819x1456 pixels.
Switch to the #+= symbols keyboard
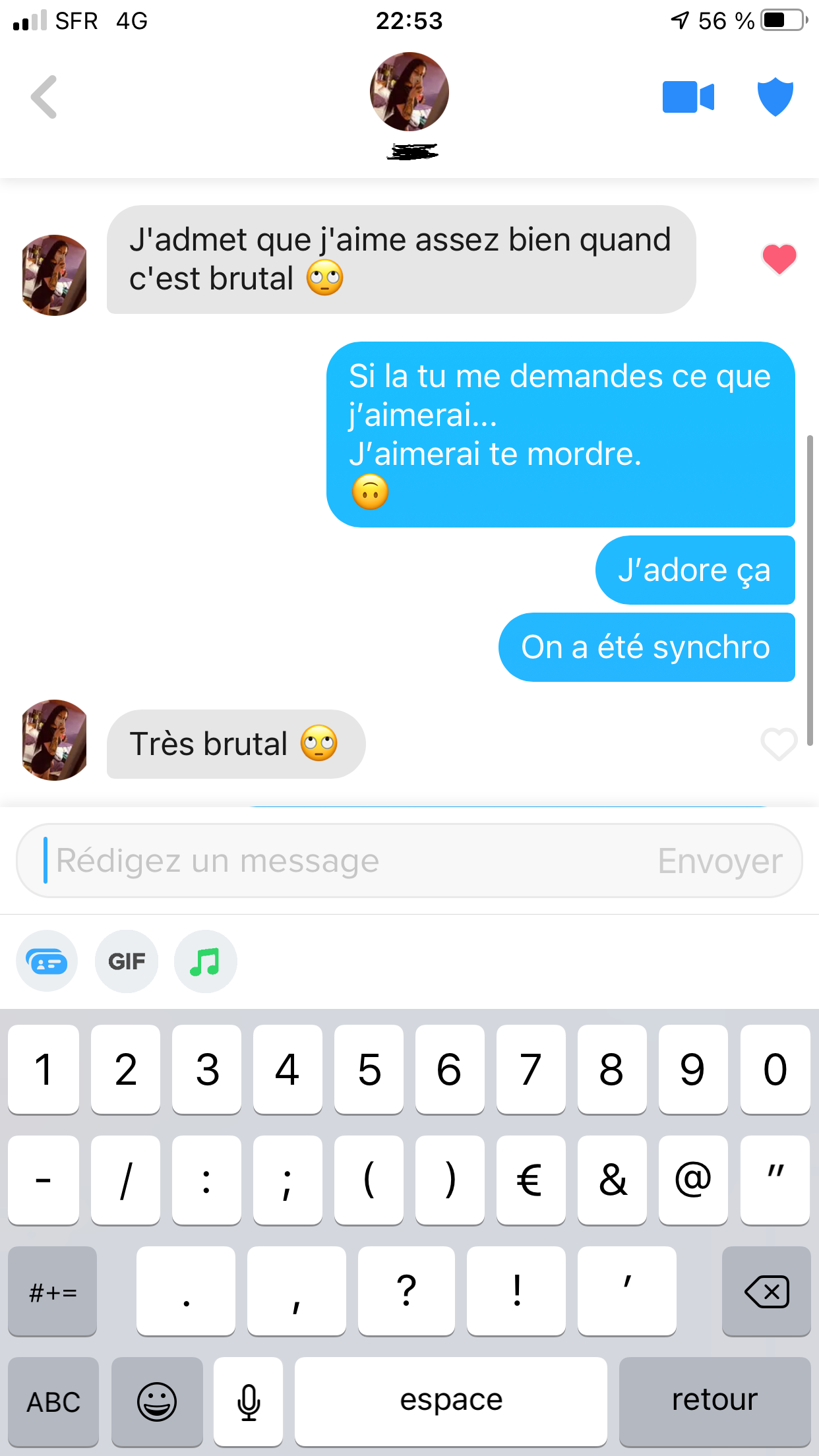point(53,1291)
